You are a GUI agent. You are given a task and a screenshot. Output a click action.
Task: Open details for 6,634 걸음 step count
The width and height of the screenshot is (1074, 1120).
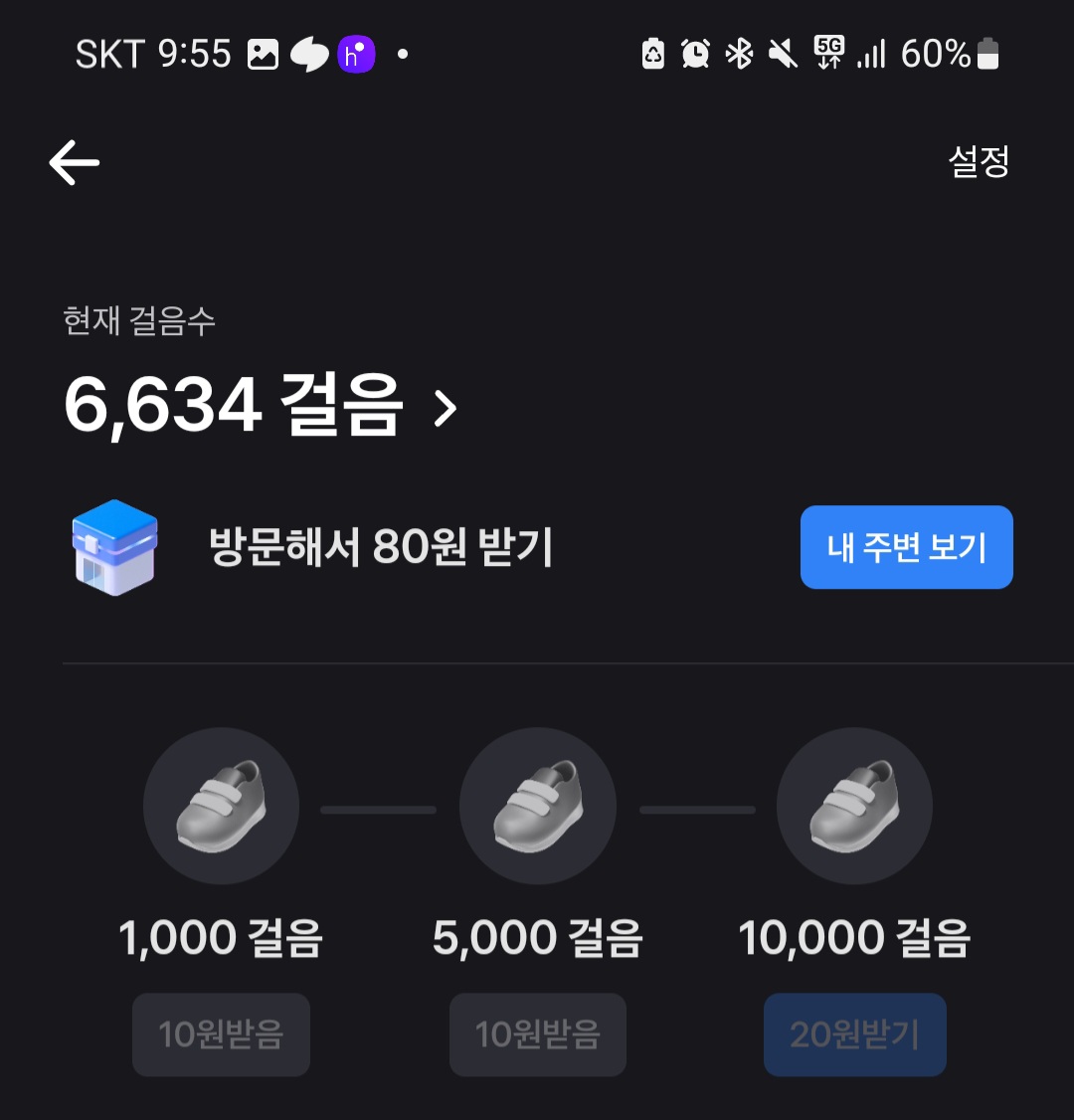tap(261, 406)
